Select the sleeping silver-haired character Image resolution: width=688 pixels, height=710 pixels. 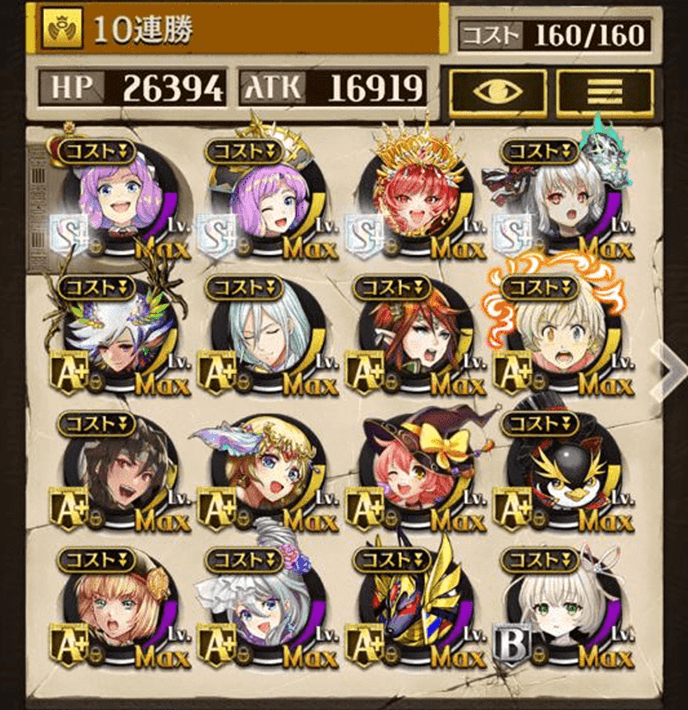coord(262,337)
